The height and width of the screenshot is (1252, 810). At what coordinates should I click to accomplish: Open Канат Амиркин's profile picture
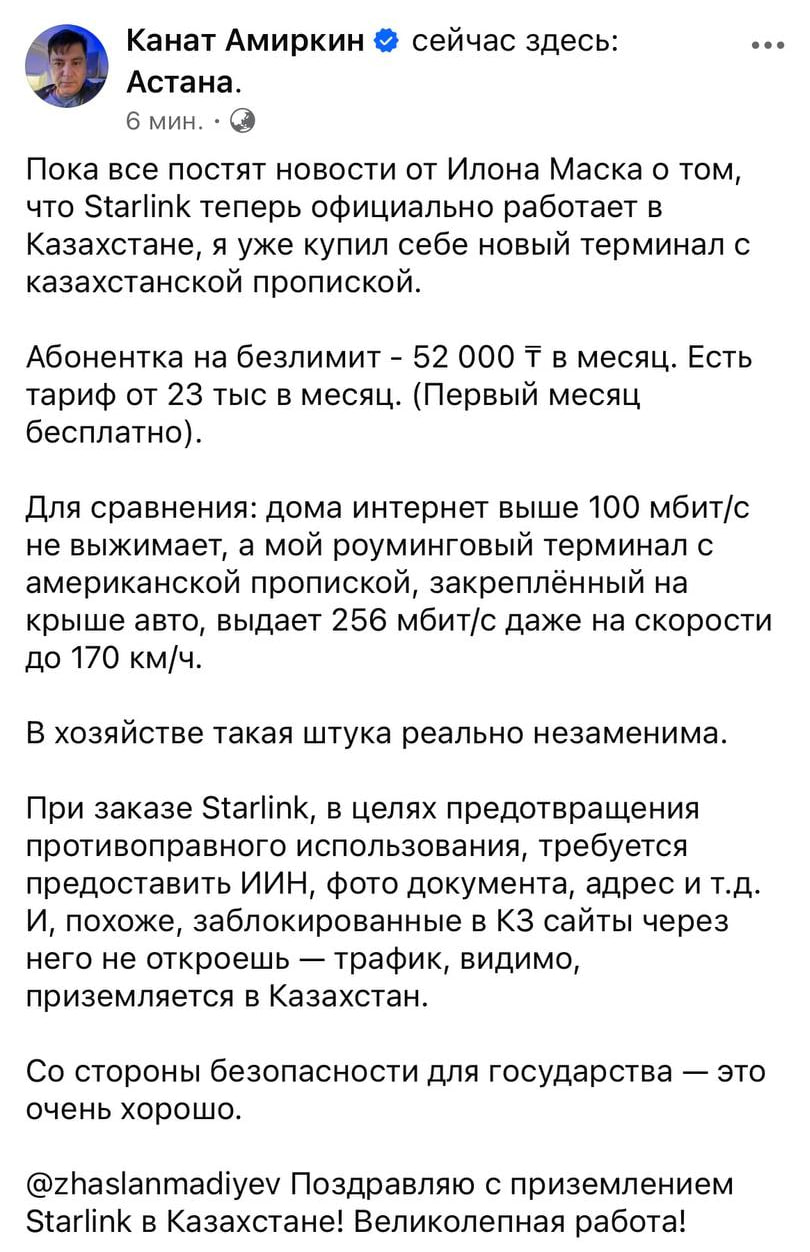click(66, 66)
